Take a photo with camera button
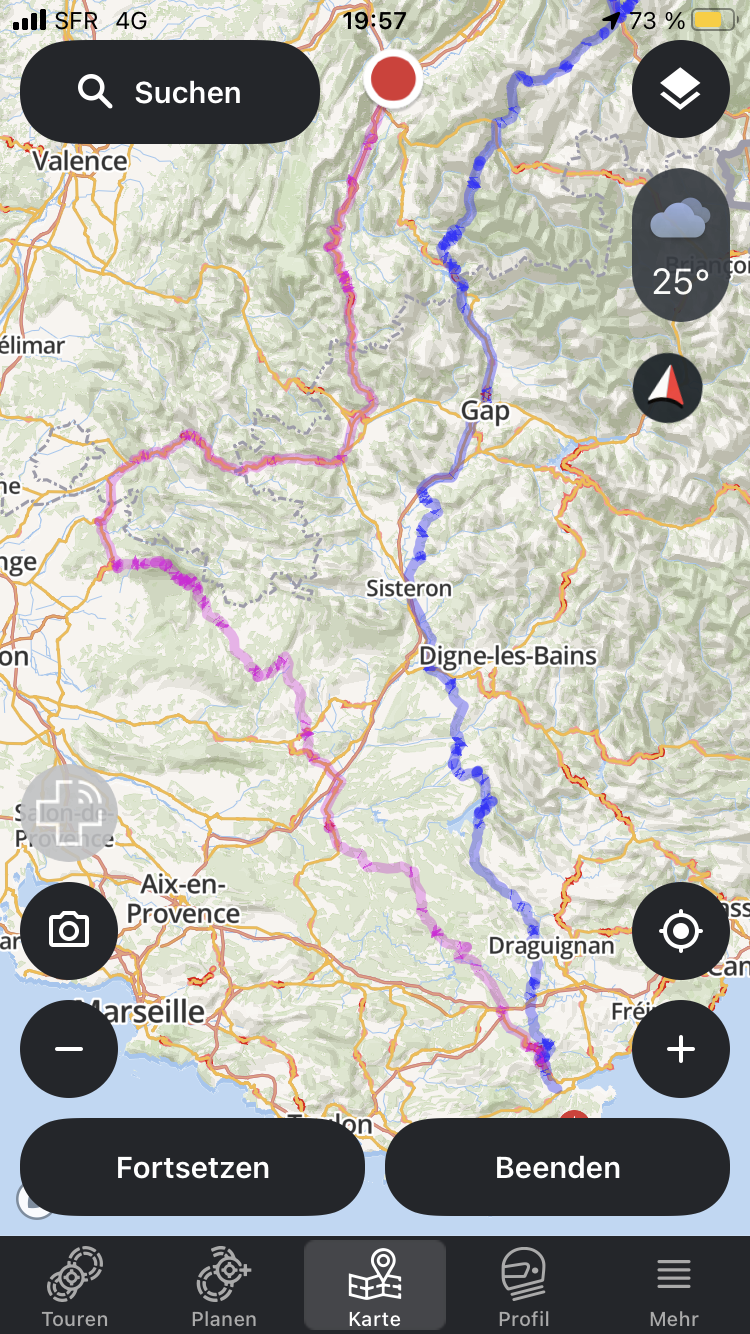This screenshot has width=750, height=1334. pyautogui.click(x=69, y=931)
